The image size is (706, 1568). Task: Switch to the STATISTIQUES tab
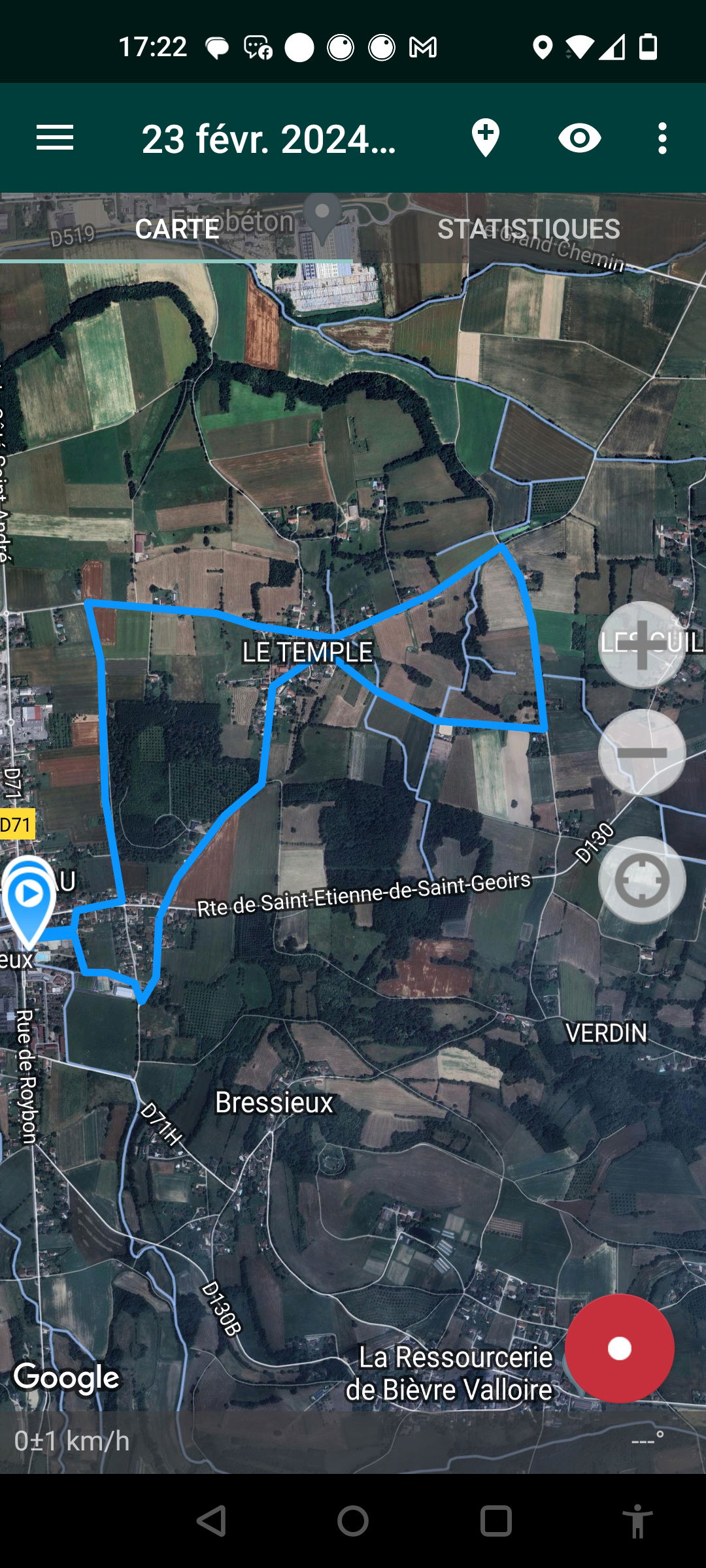point(528,229)
